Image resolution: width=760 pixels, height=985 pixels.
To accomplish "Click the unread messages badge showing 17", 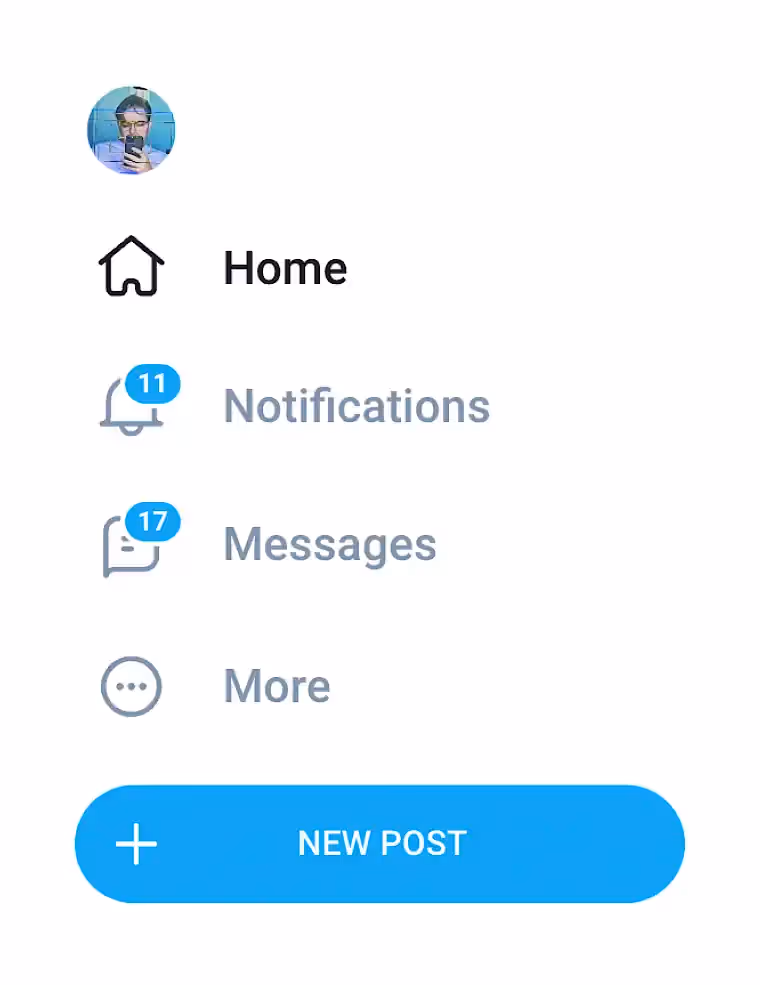I will (155, 521).
